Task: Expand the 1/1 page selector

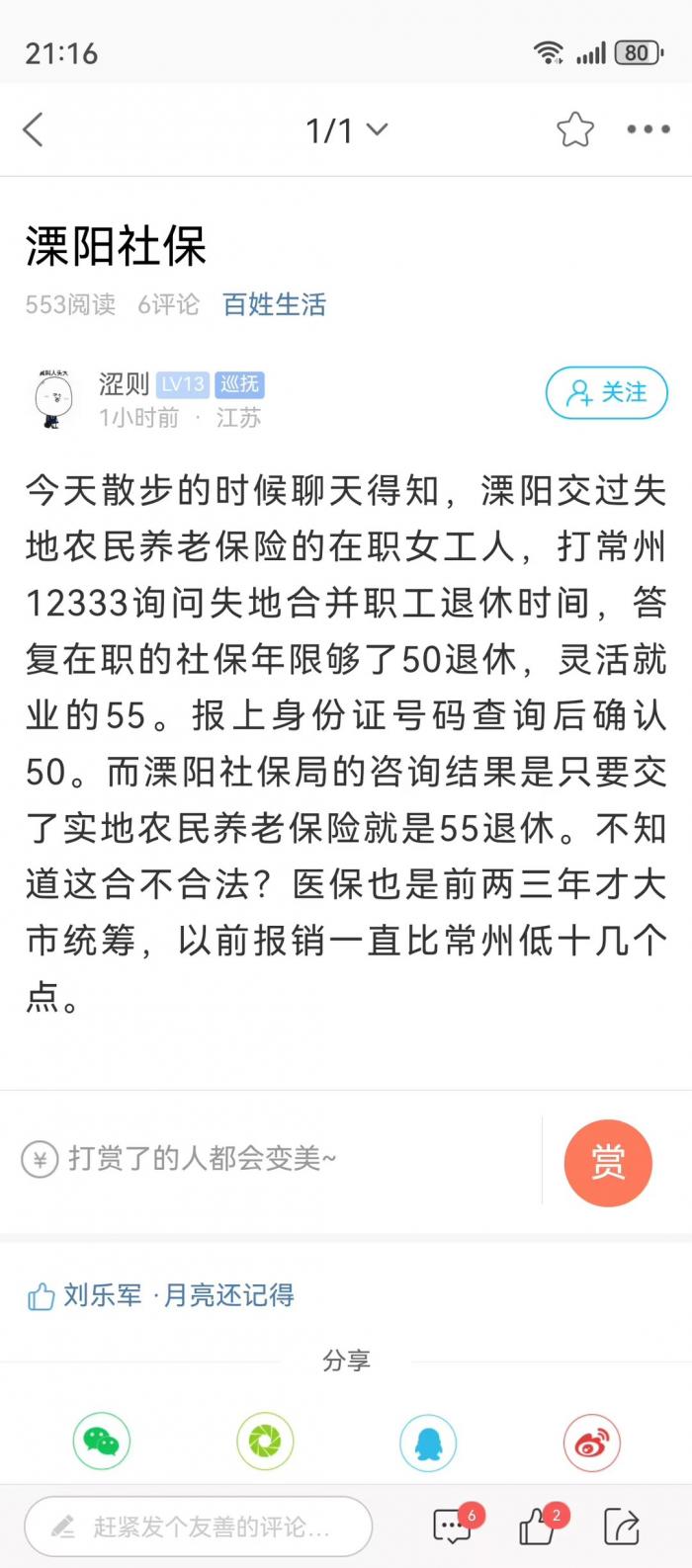Action: (x=346, y=129)
